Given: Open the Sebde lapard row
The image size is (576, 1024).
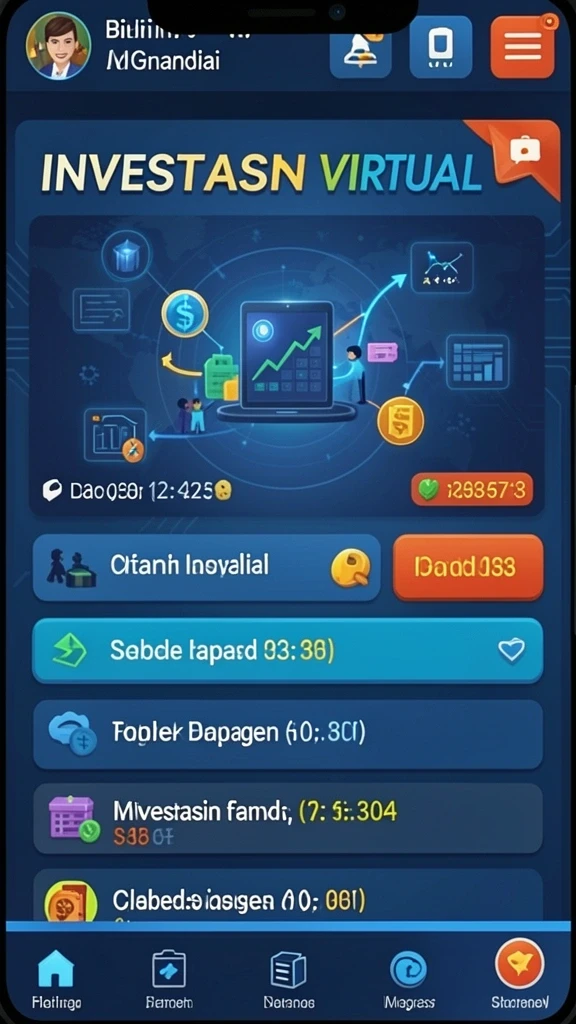Looking at the screenshot, I should coord(287,650).
